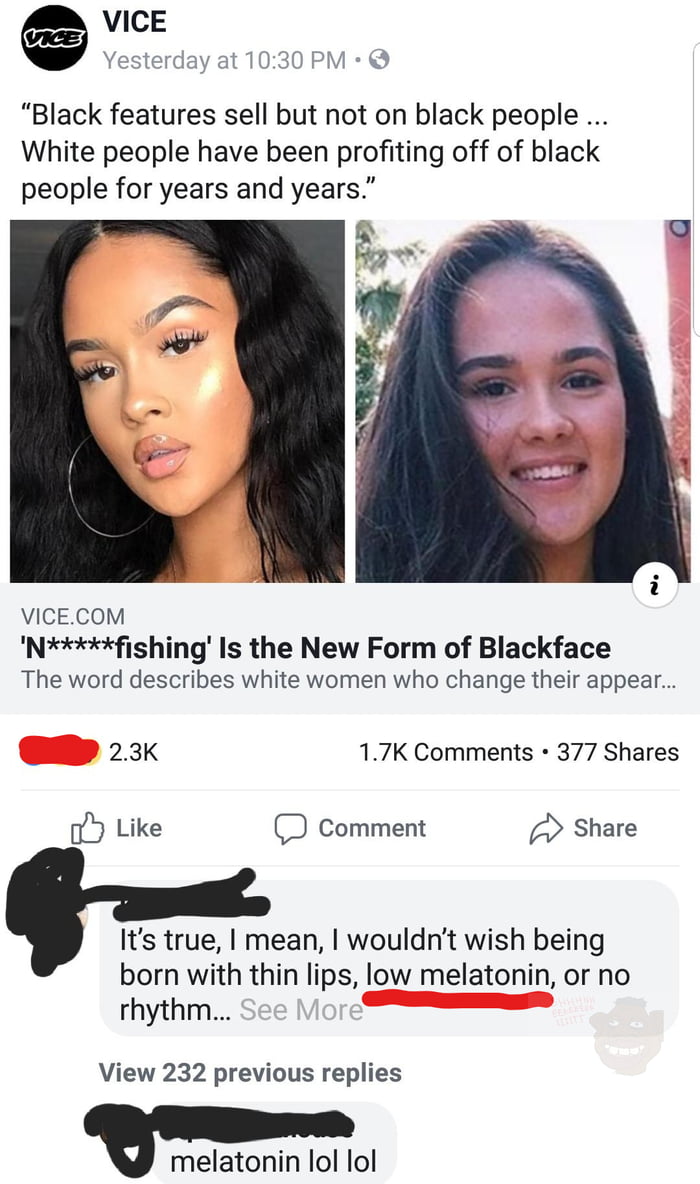Open the VICE page name link
The width and height of the screenshot is (700, 1184).
tap(135, 21)
